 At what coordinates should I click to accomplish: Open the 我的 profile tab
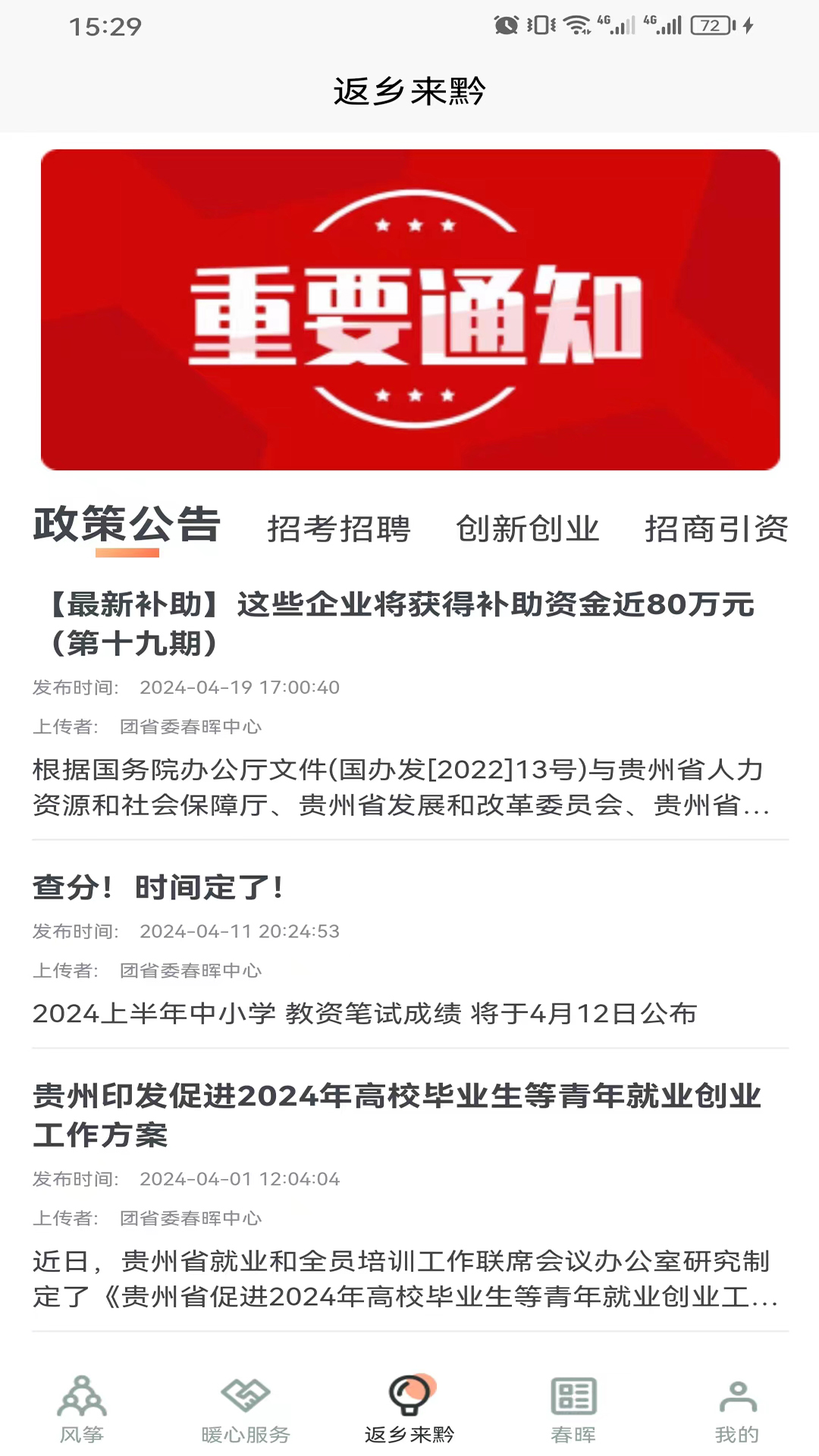(x=736, y=1409)
